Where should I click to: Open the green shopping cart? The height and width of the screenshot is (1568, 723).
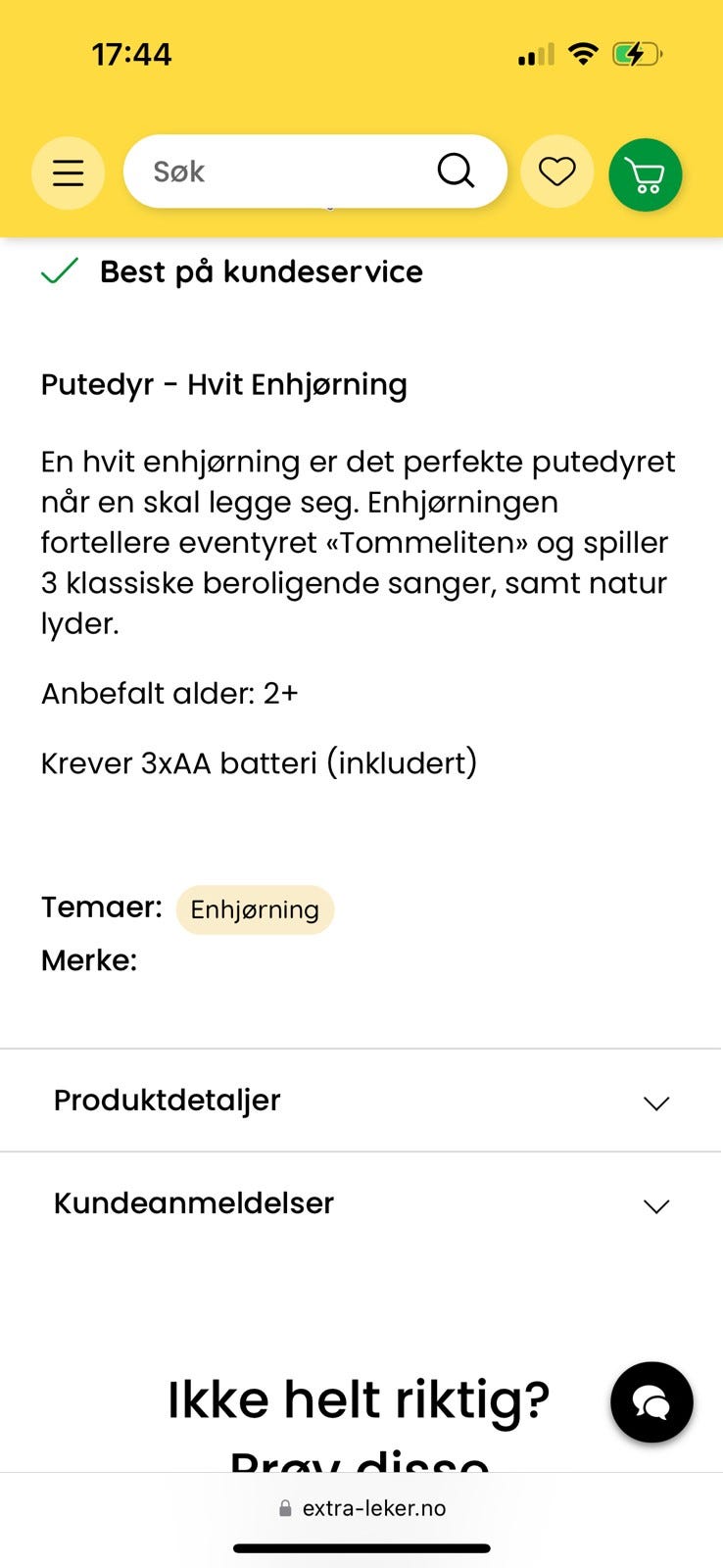[x=645, y=174]
